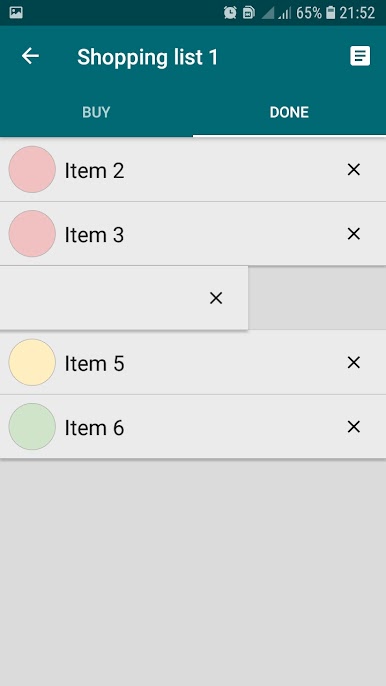
Task: Select the DONE tab
Action: [289, 112]
